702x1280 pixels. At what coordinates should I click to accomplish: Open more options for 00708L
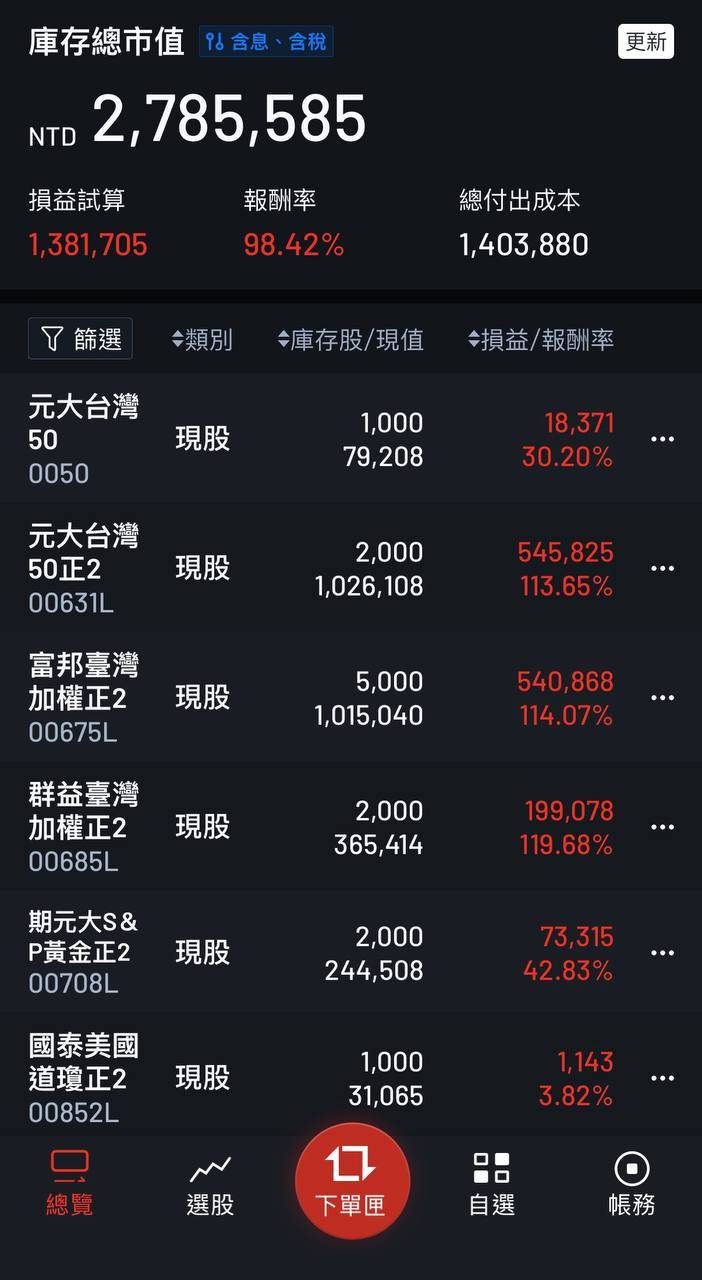click(x=662, y=953)
